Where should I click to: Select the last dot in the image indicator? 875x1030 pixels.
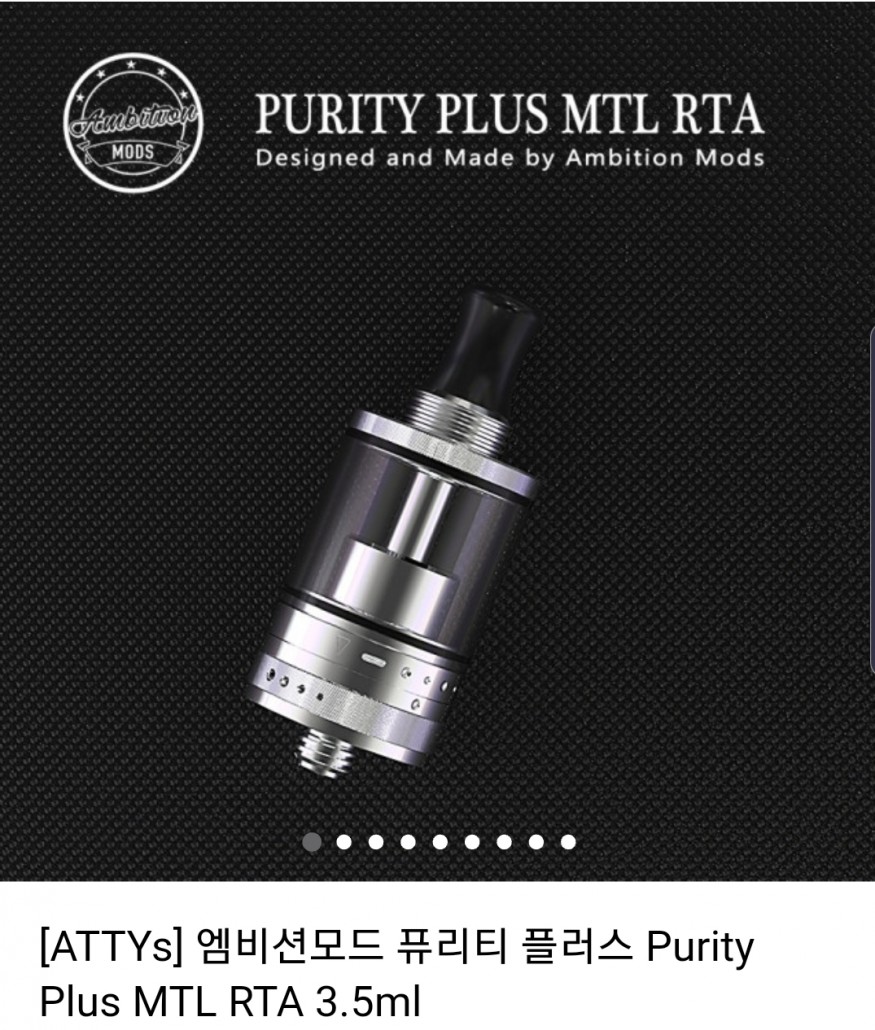pos(568,842)
